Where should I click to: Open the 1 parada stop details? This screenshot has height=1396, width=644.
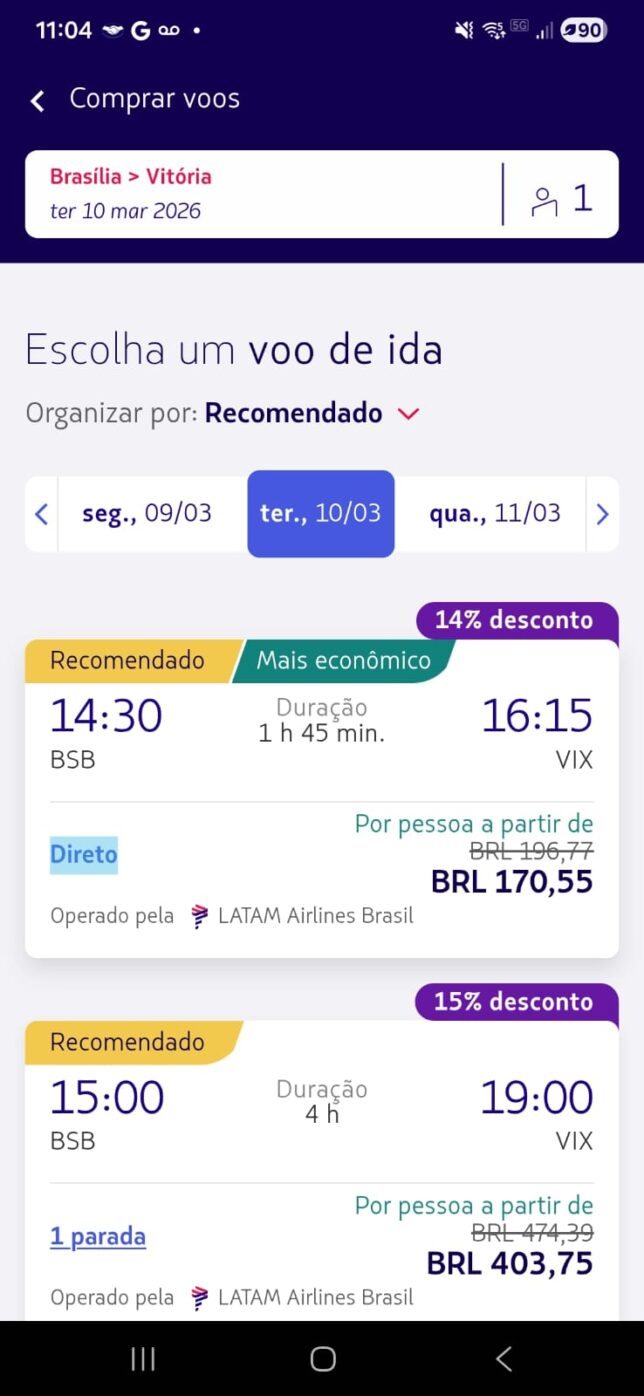tap(98, 1237)
